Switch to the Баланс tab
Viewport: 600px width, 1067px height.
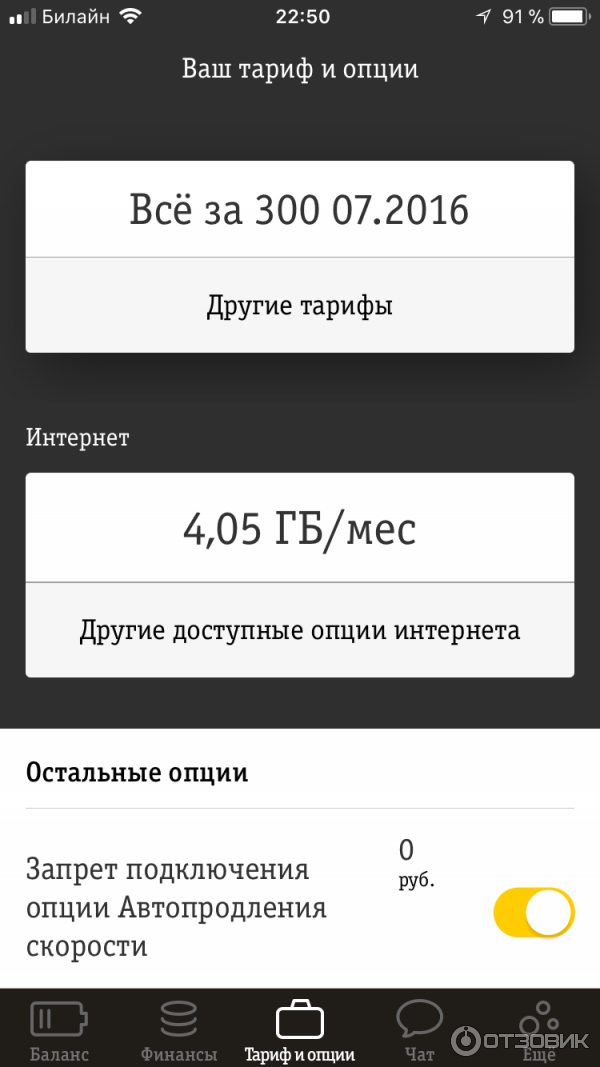point(59,1030)
